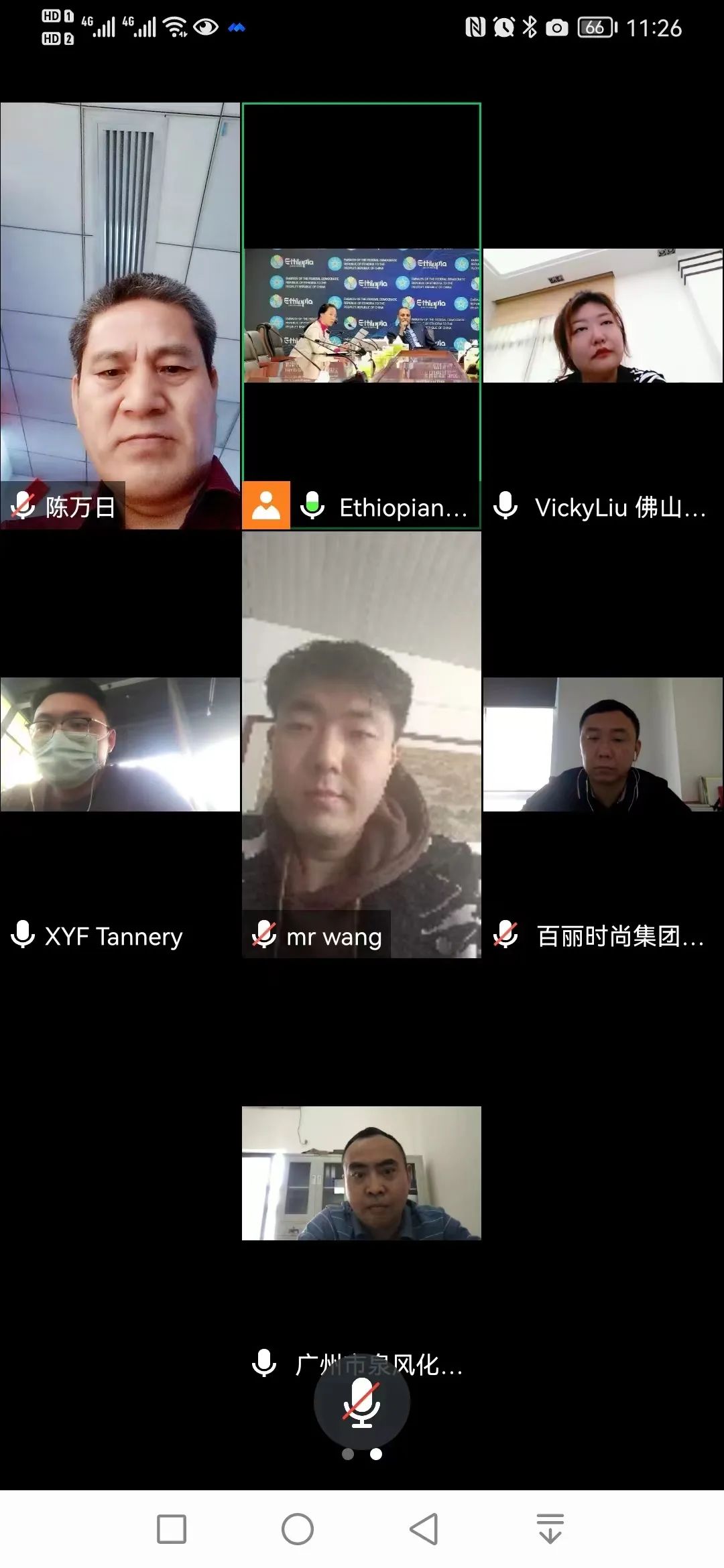This screenshot has width=724, height=1568.
Task: Return to the system home screen
Action: coord(298,1528)
